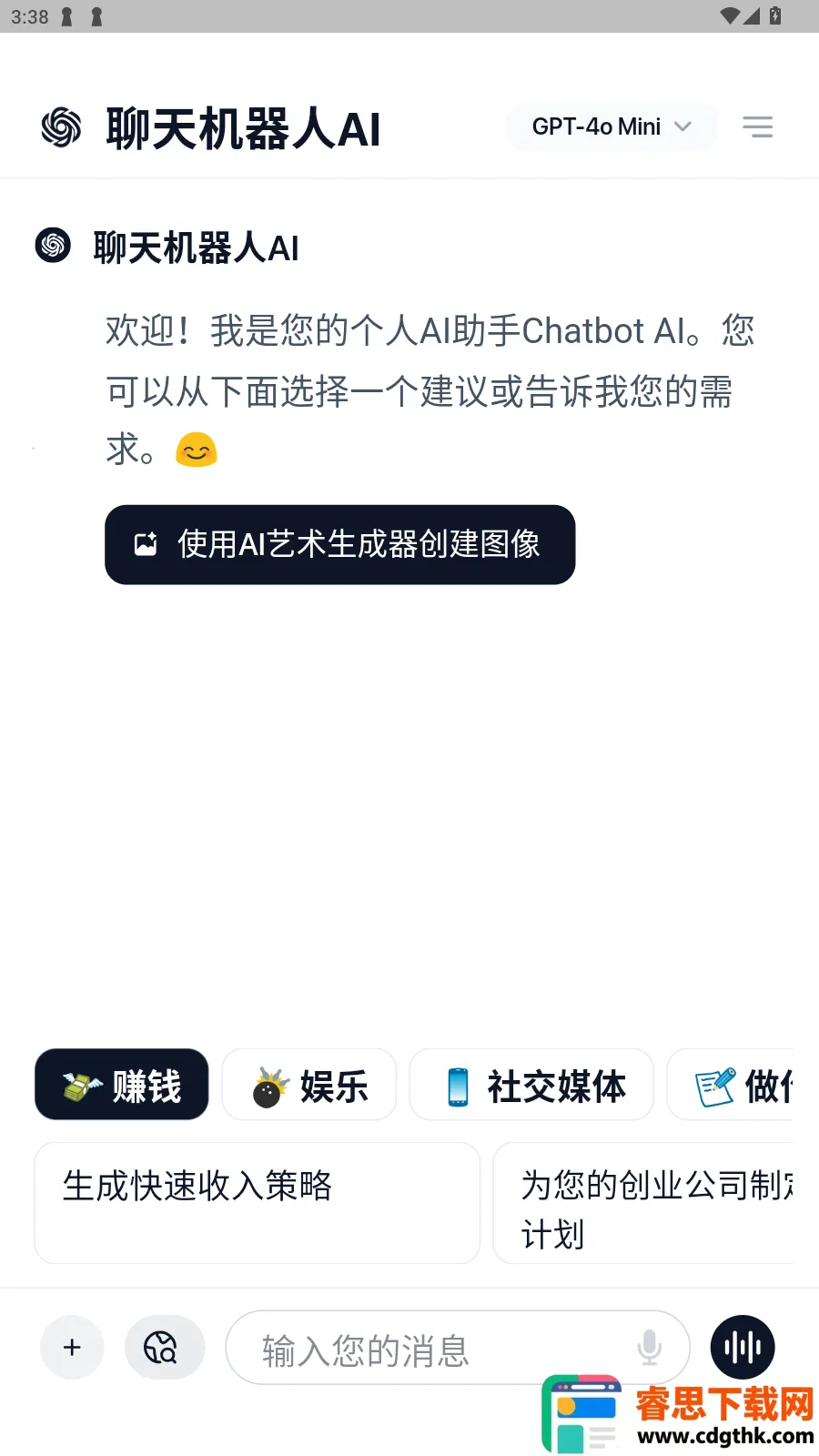
Task: Switch to the 娱乐 category chip
Action: tap(309, 1085)
